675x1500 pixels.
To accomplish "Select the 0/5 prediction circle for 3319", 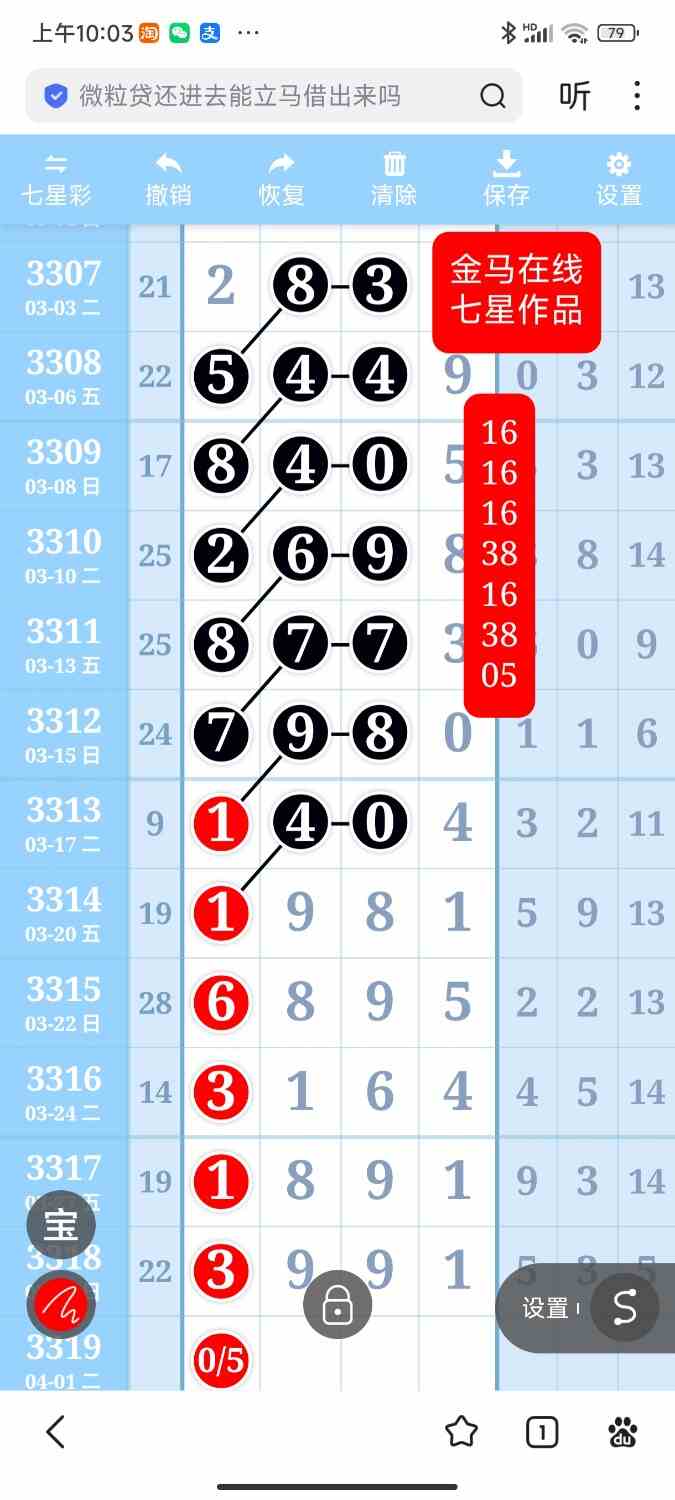I will coord(221,1360).
